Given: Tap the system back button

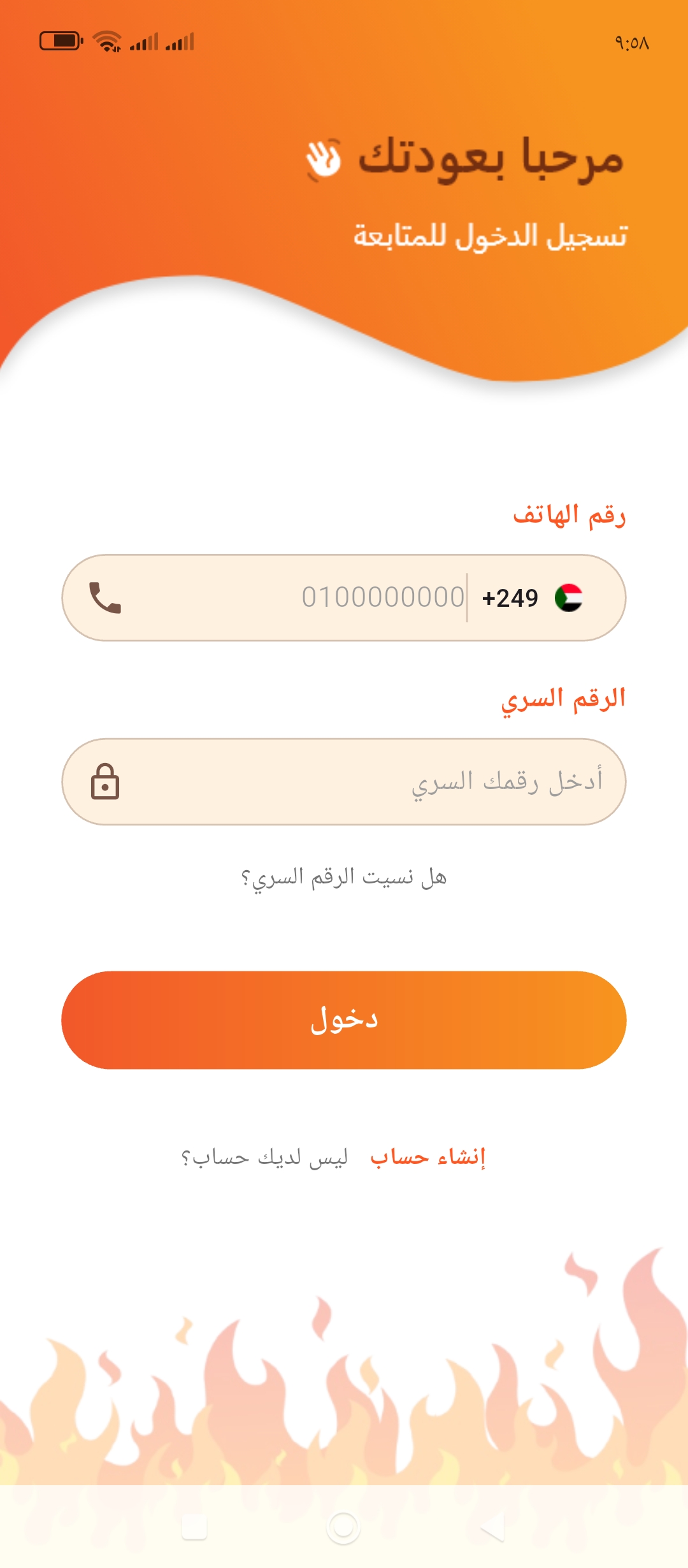Looking at the screenshot, I should click(x=493, y=1528).
